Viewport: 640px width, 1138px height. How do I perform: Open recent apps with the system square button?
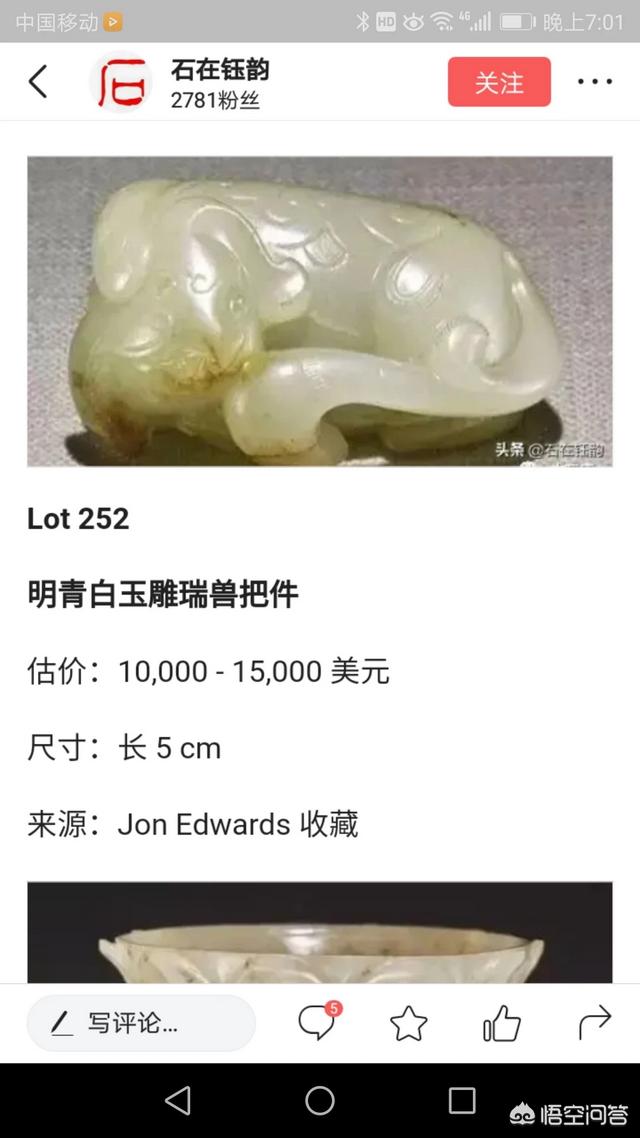(462, 1101)
